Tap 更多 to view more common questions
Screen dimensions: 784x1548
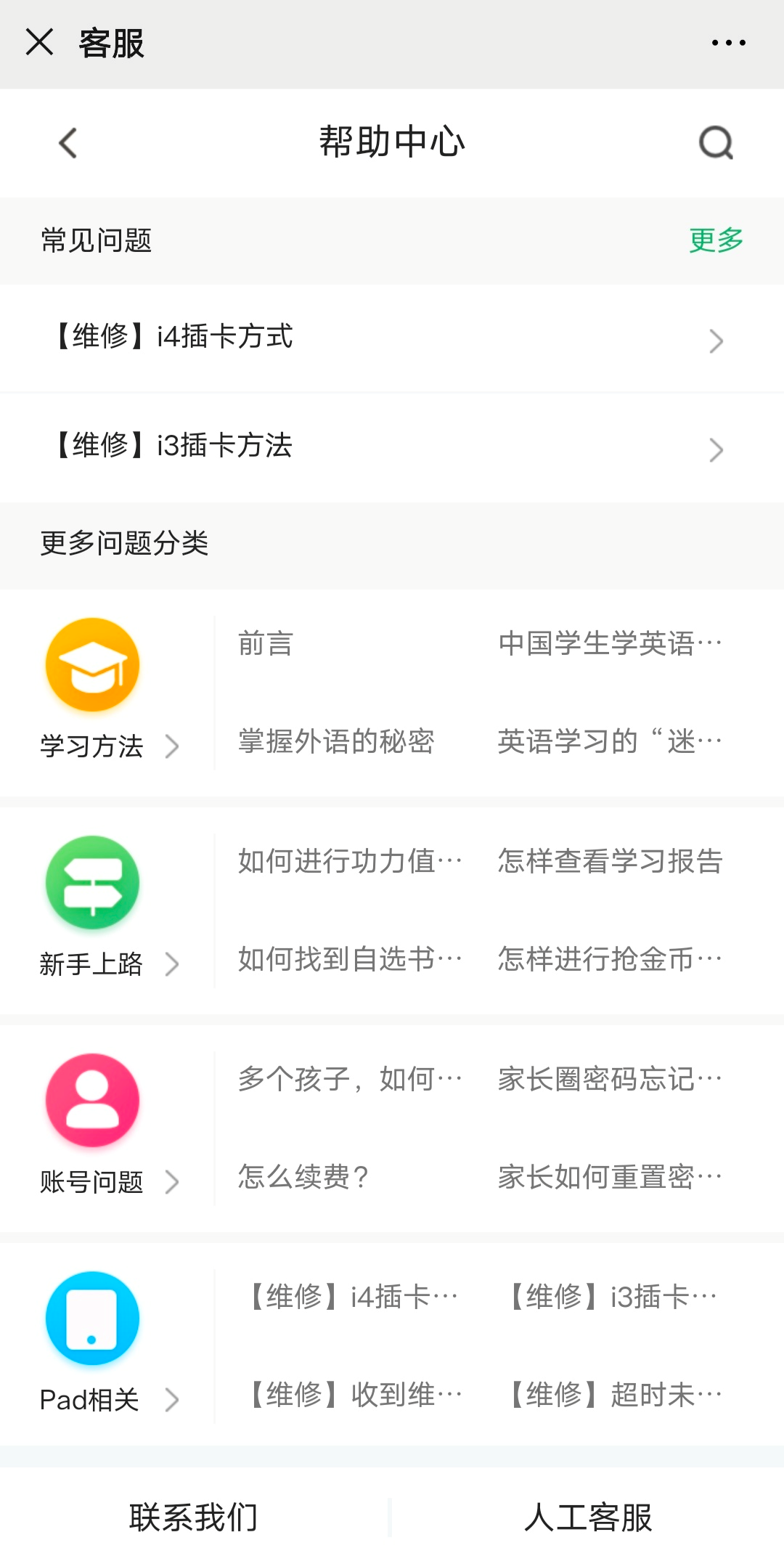pyautogui.click(x=716, y=240)
